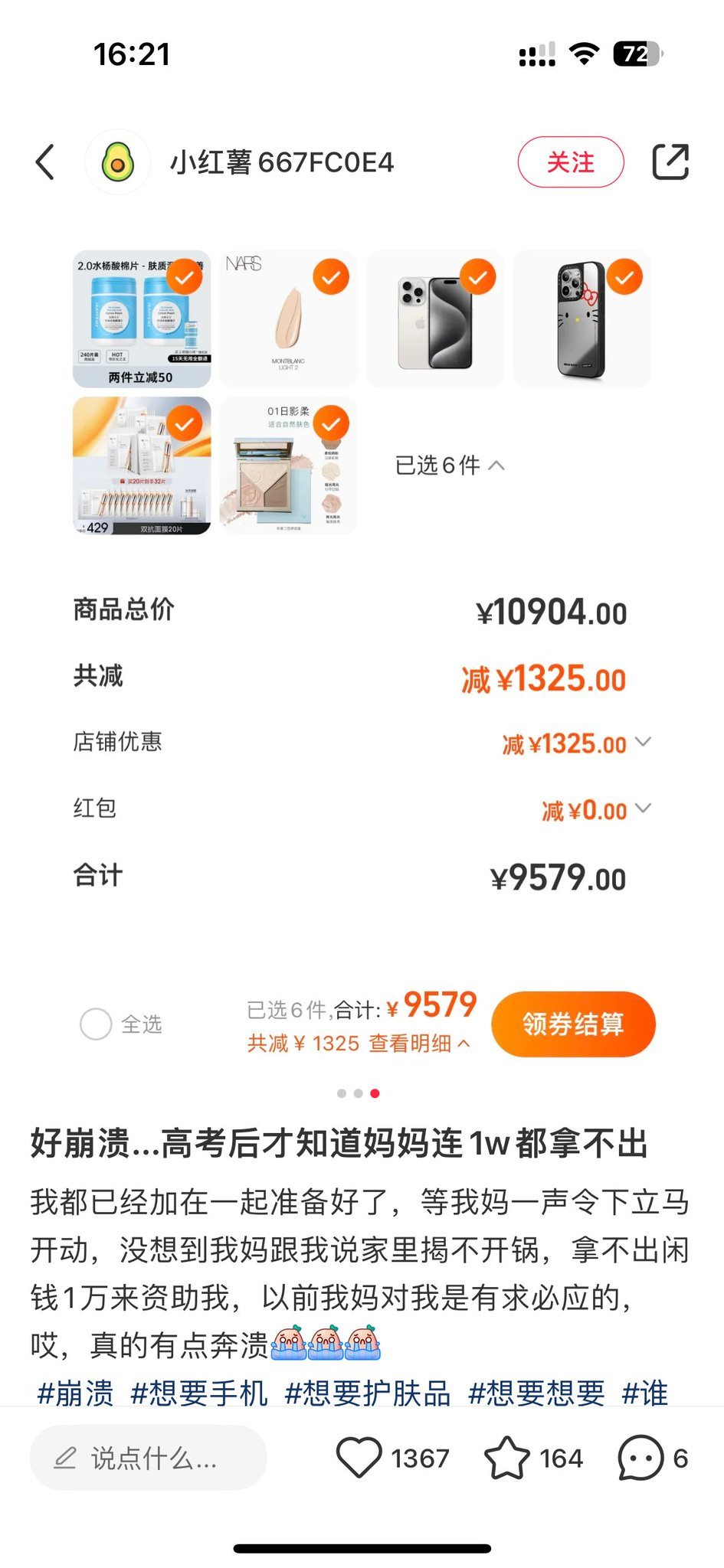Like this post with the heart icon
Screen dimensions: 724x1568
pyautogui.click(x=359, y=1458)
